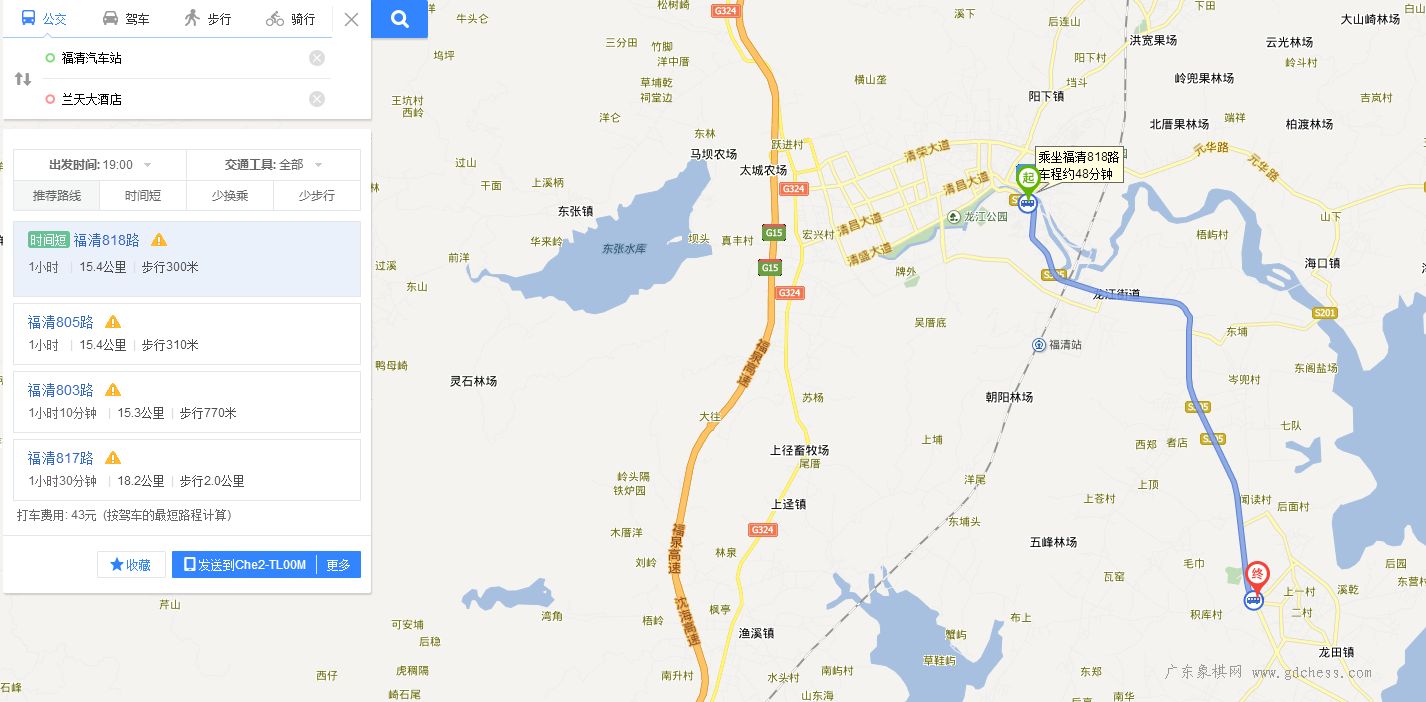1426x702 pixels.
Task: Select the 少换乘 fewer transfers option
Action: [x=230, y=196]
